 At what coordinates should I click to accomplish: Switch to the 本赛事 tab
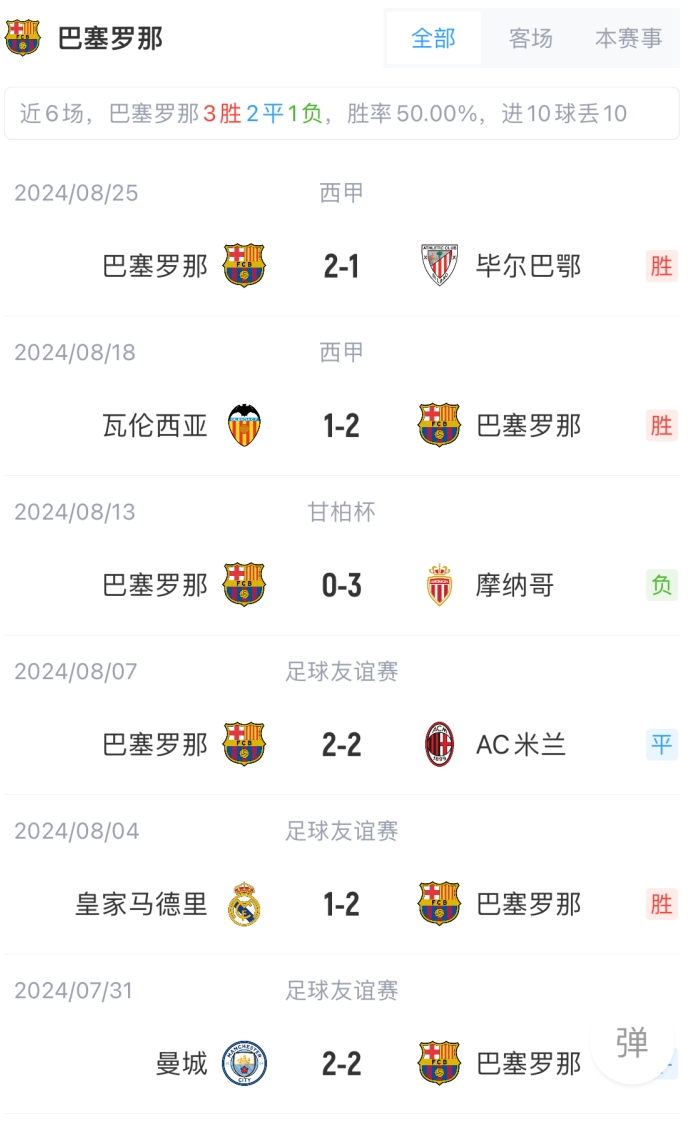pyautogui.click(x=628, y=39)
